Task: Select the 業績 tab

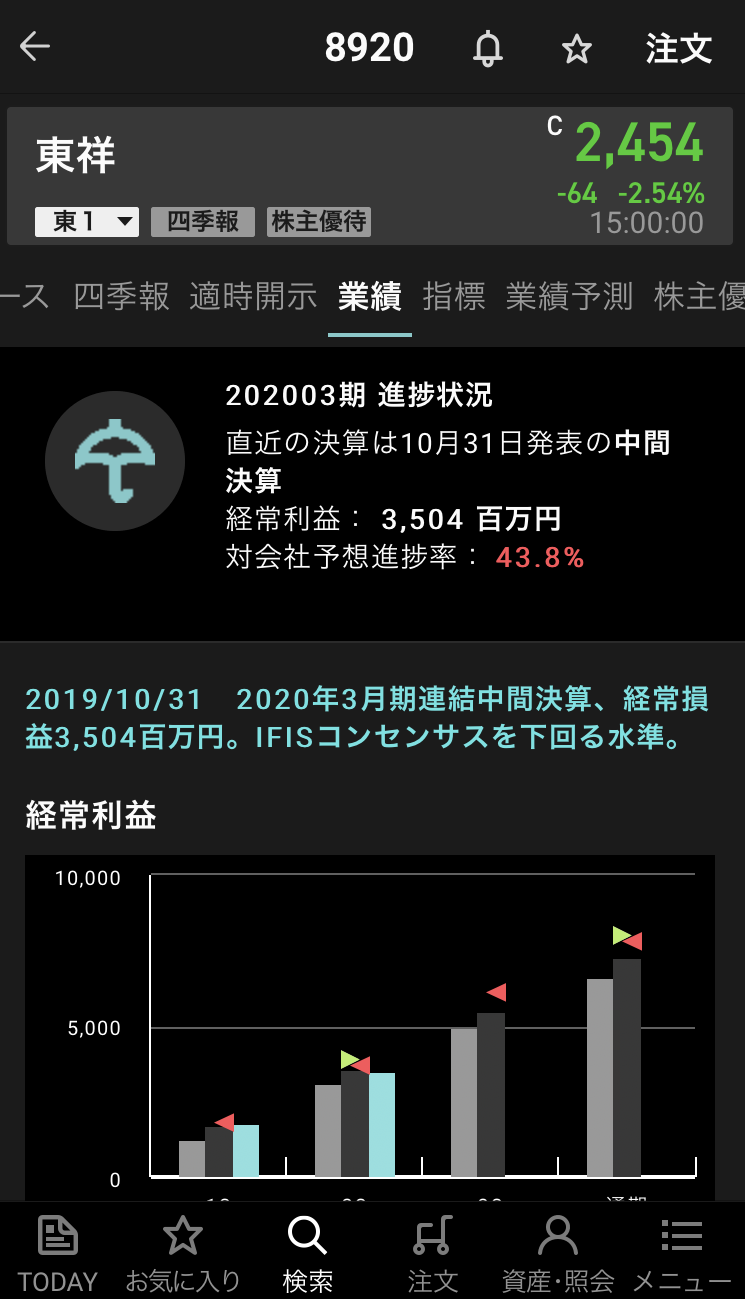Action: (370, 296)
